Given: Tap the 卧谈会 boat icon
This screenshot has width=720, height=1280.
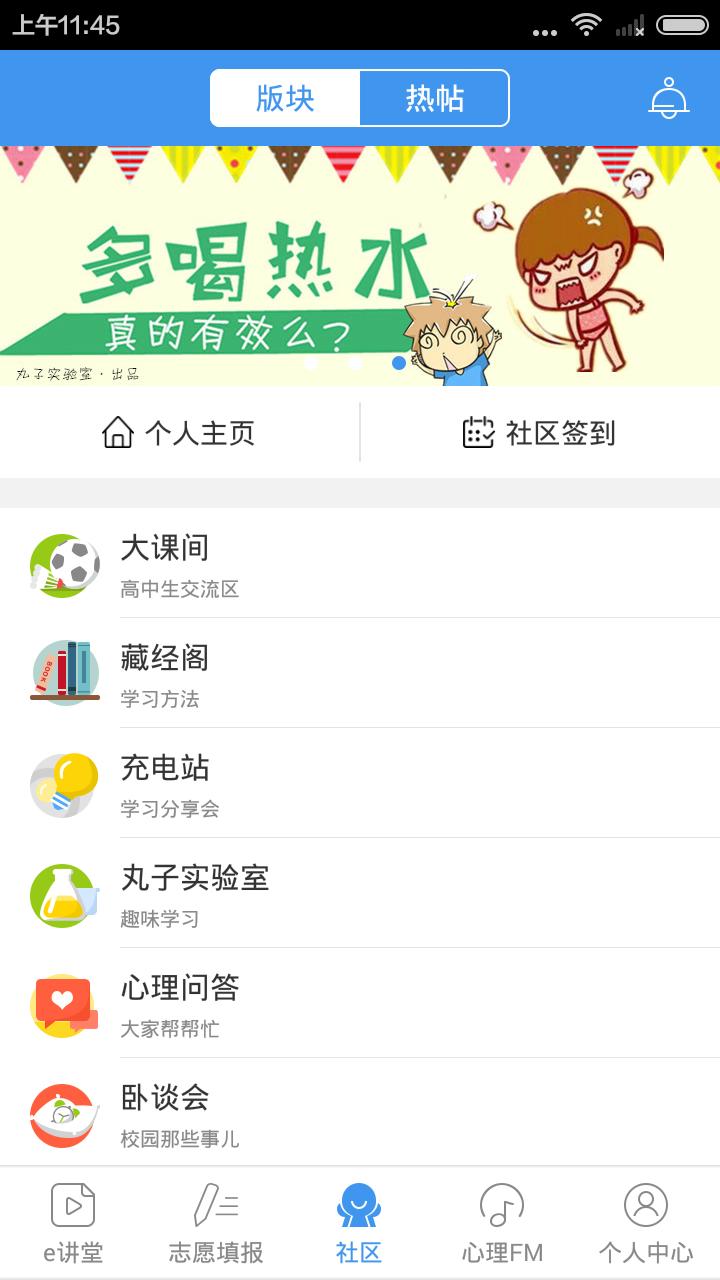Looking at the screenshot, I should coord(63,1114).
